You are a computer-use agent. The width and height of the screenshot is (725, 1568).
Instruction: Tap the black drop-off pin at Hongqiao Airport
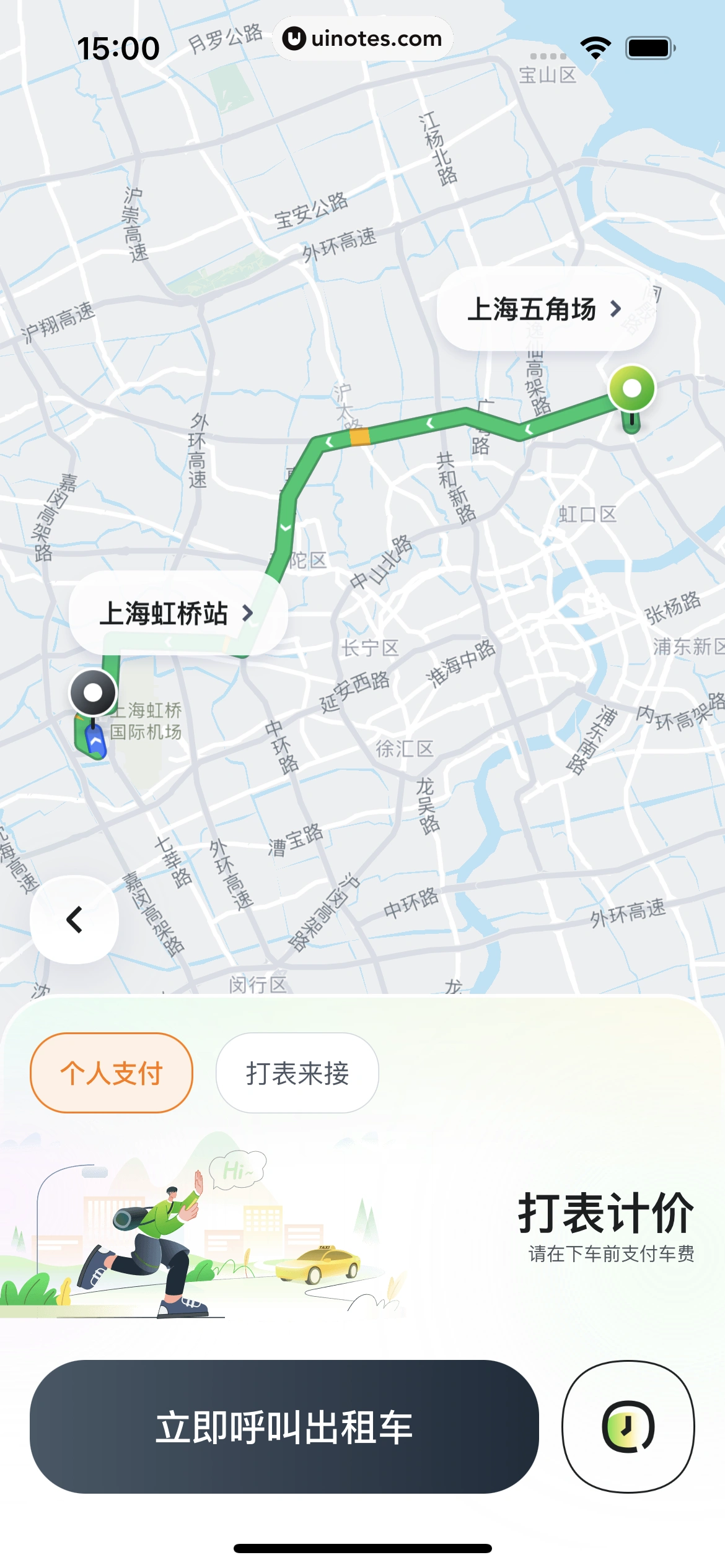[92, 692]
